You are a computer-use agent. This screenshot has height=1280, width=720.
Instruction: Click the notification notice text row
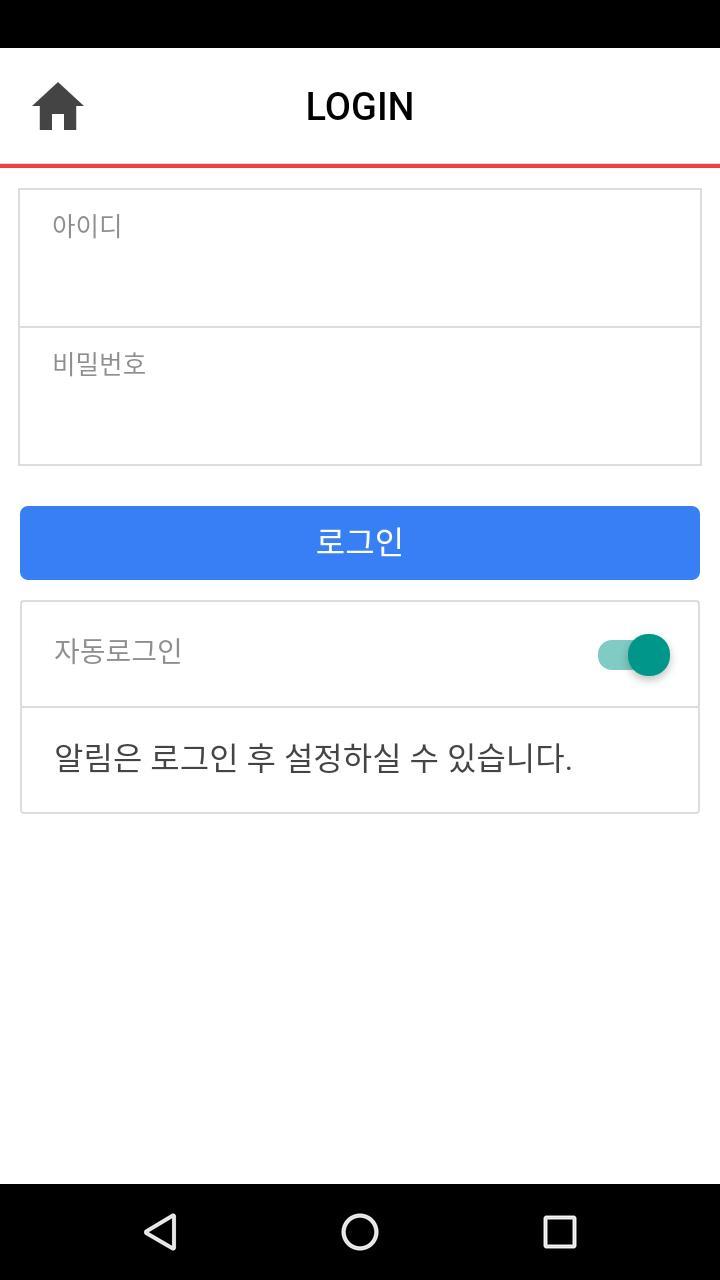[x=360, y=760]
